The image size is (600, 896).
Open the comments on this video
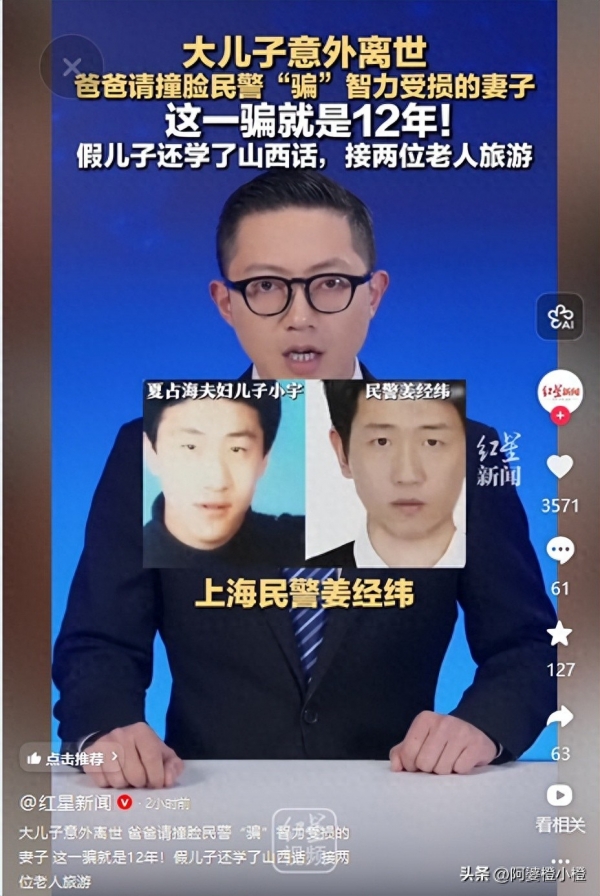coord(560,550)
